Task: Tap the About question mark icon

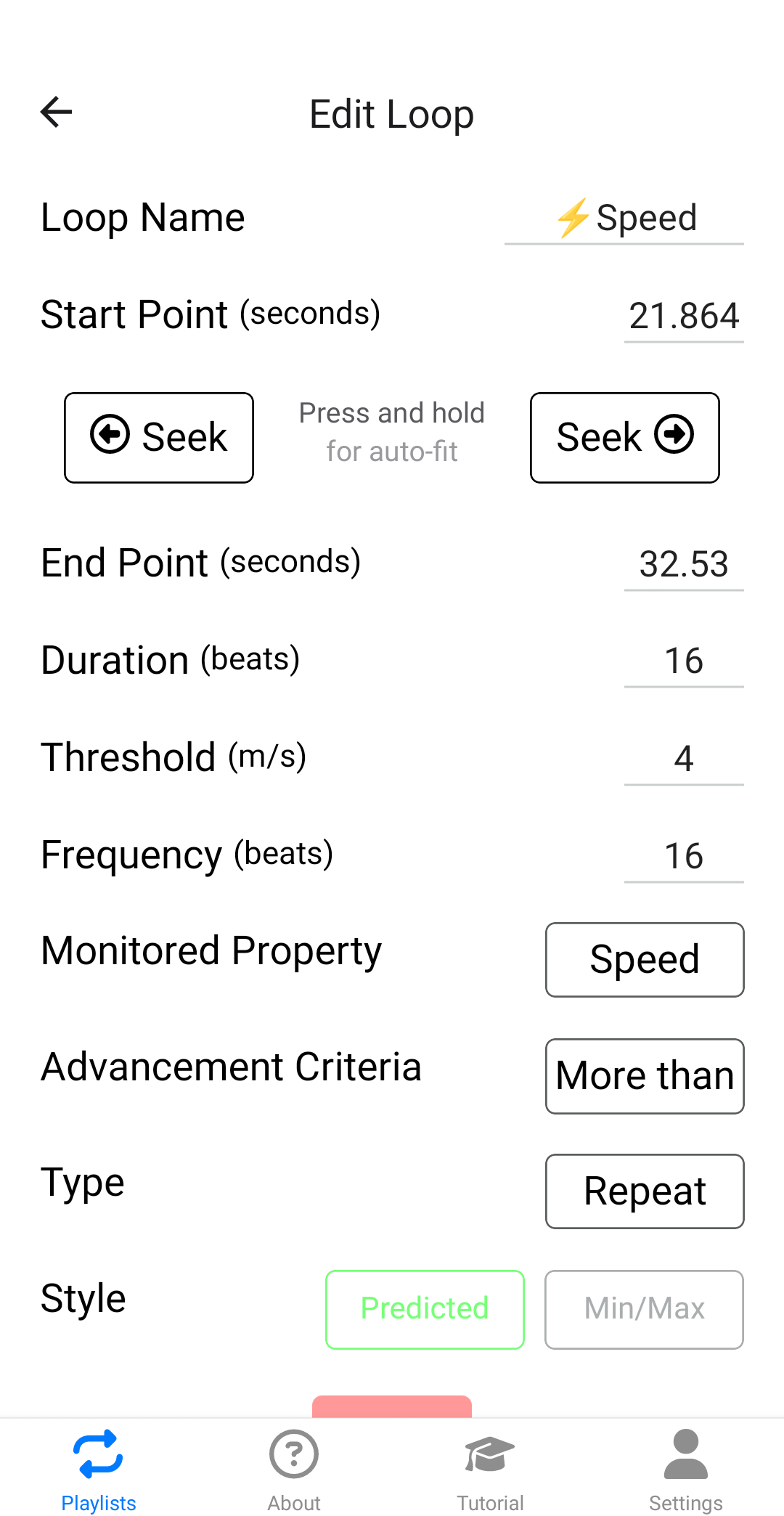Action: (x=293, y=1454)
